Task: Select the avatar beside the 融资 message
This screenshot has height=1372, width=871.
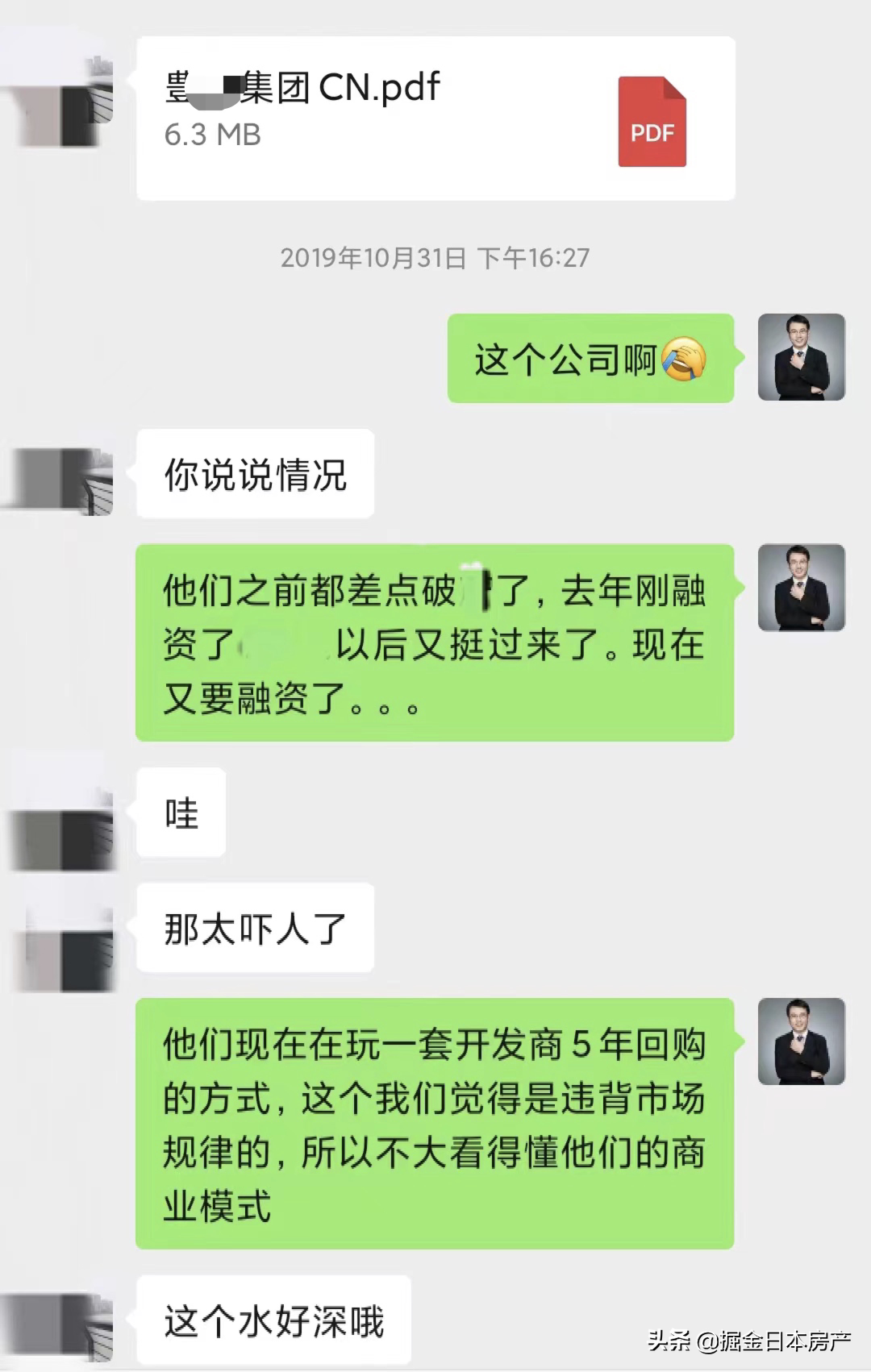Action: pyautogui.click(x=802, y=587)
